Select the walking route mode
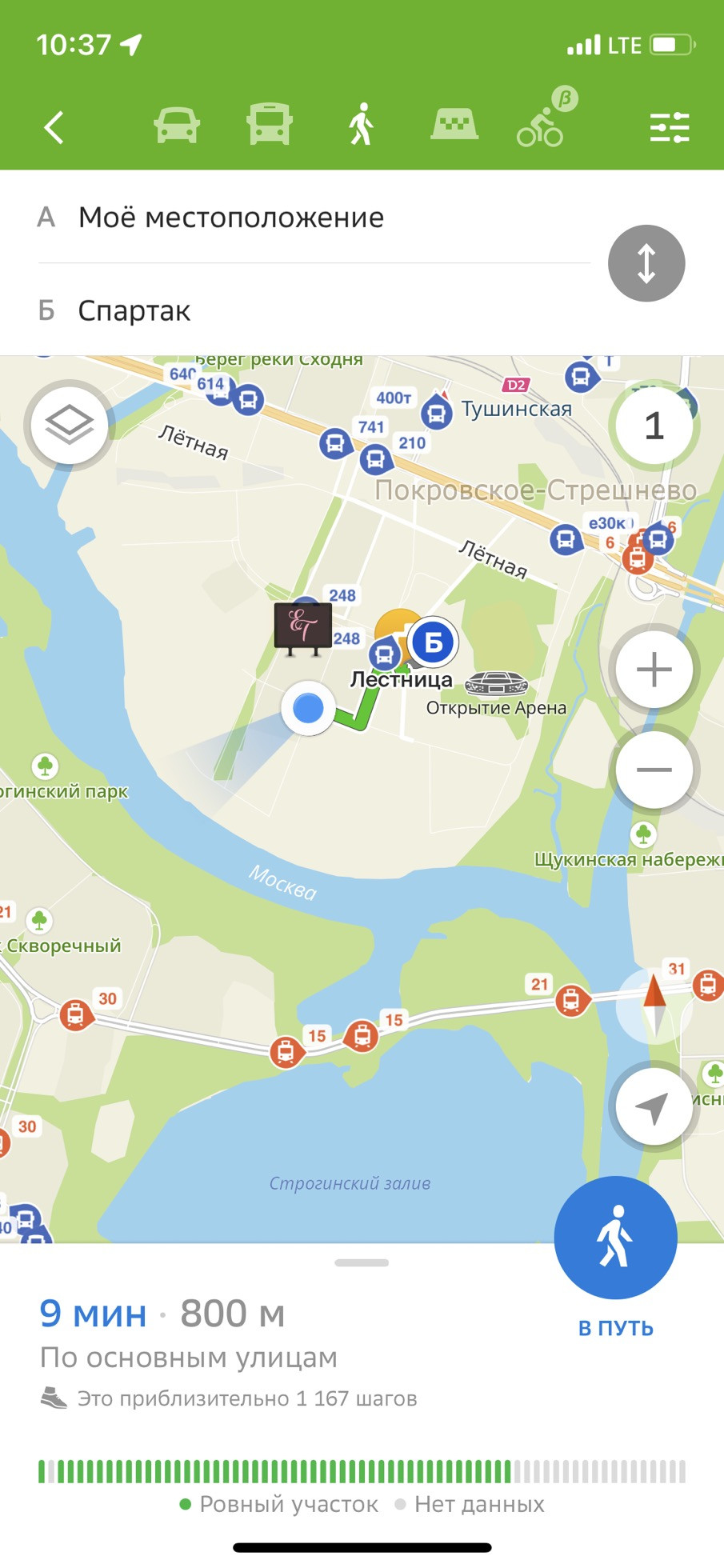The height and width of the screenshot is (1568, 724). coord(361,125)
